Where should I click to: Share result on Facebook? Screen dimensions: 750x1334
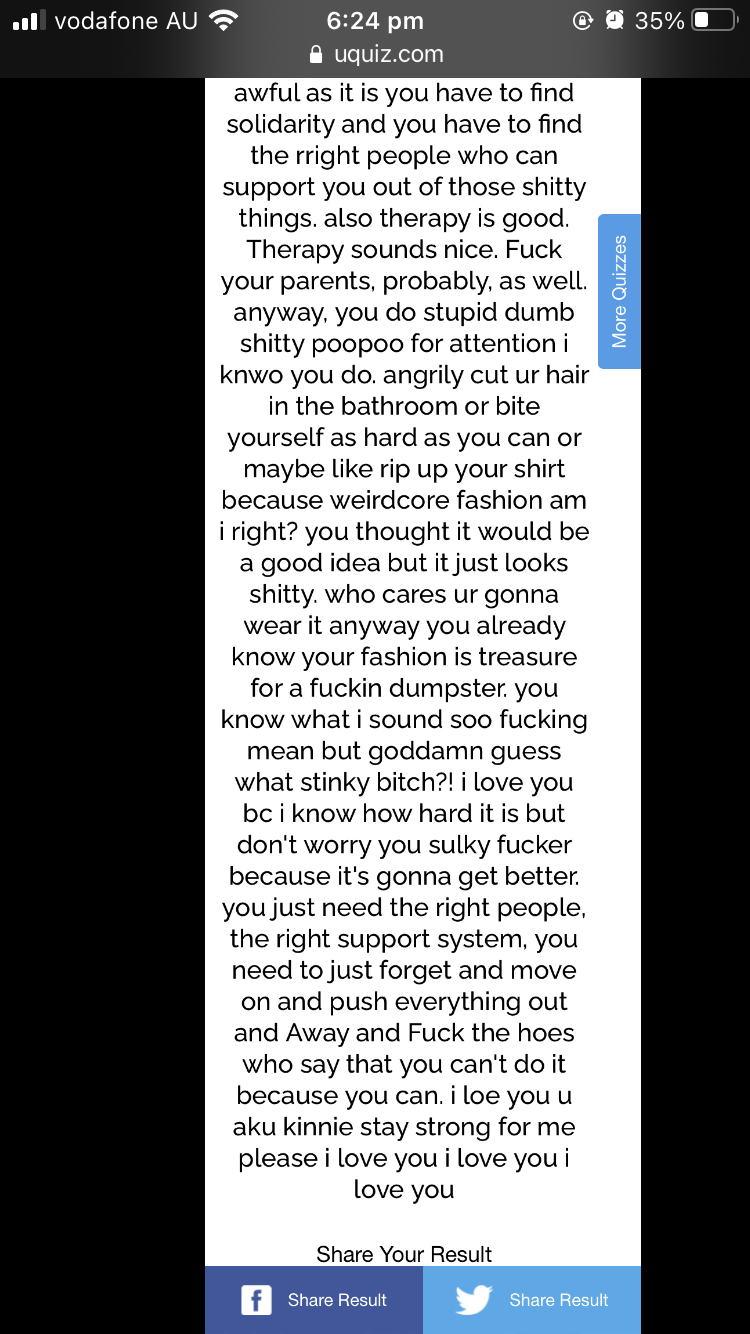[314, 1300]
